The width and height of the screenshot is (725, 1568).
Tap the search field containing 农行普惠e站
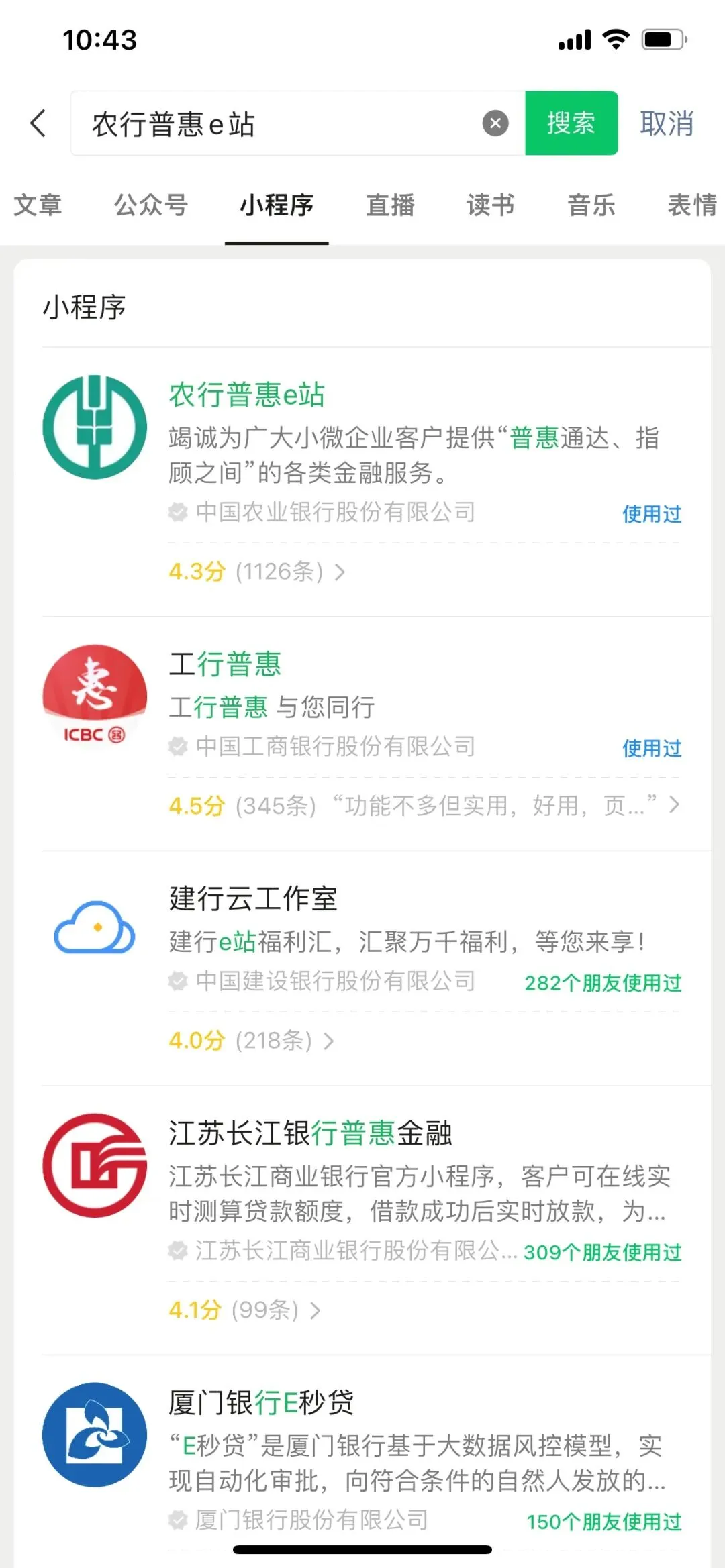[x=282, y=124]
